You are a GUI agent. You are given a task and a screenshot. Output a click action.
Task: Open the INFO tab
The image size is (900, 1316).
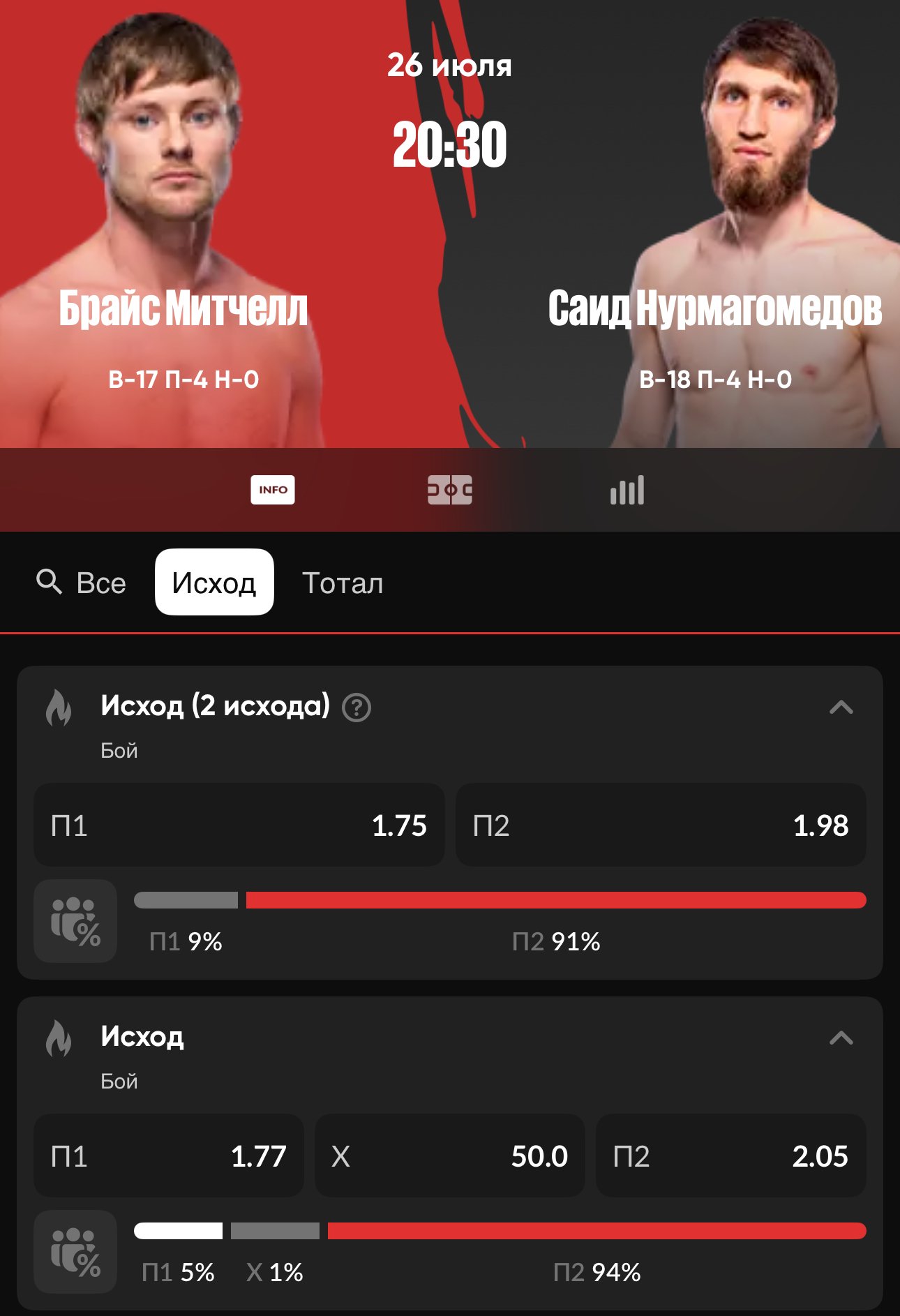pos(272,490)
